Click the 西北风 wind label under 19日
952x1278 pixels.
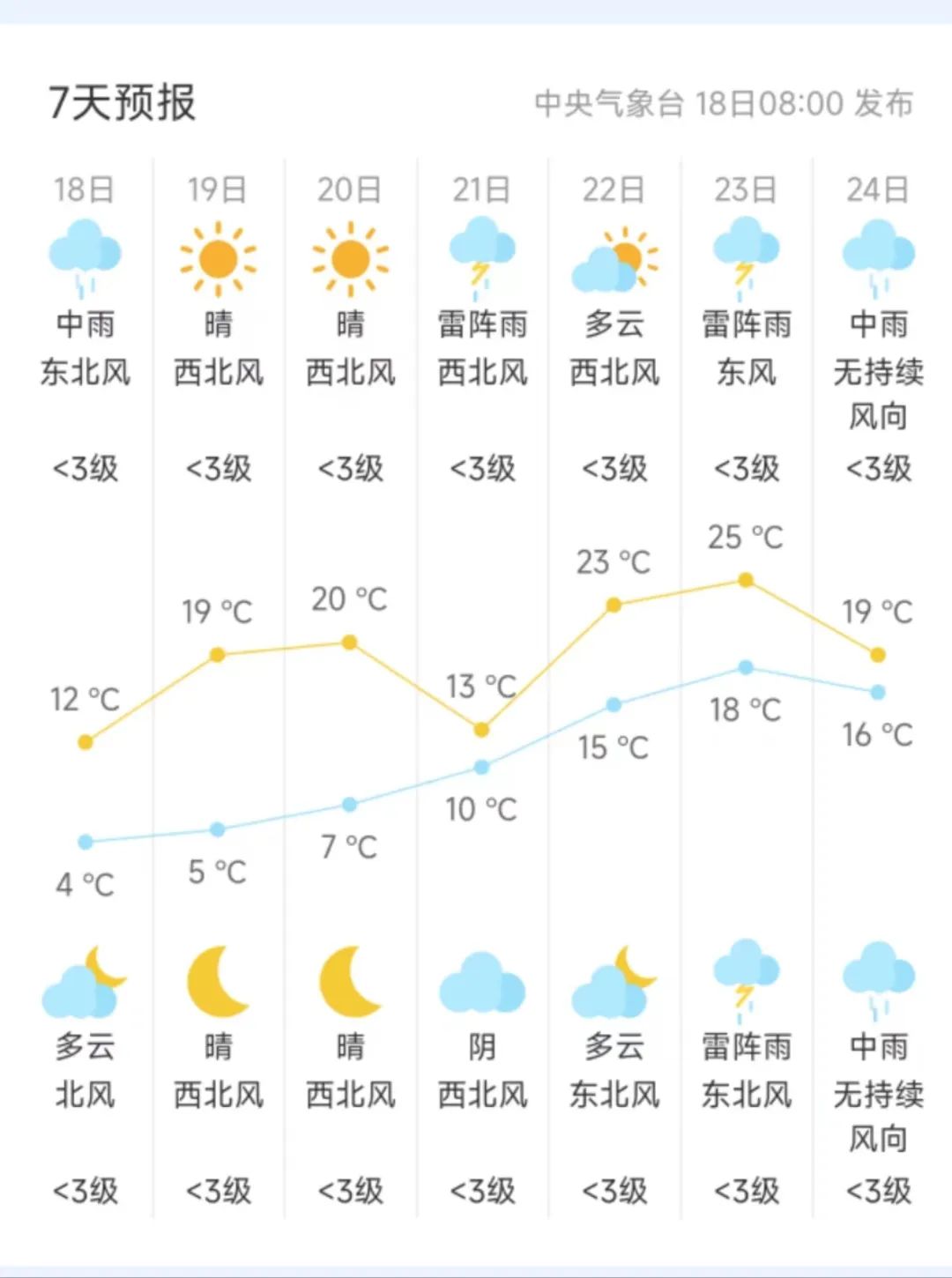click(x=217, y=372)
